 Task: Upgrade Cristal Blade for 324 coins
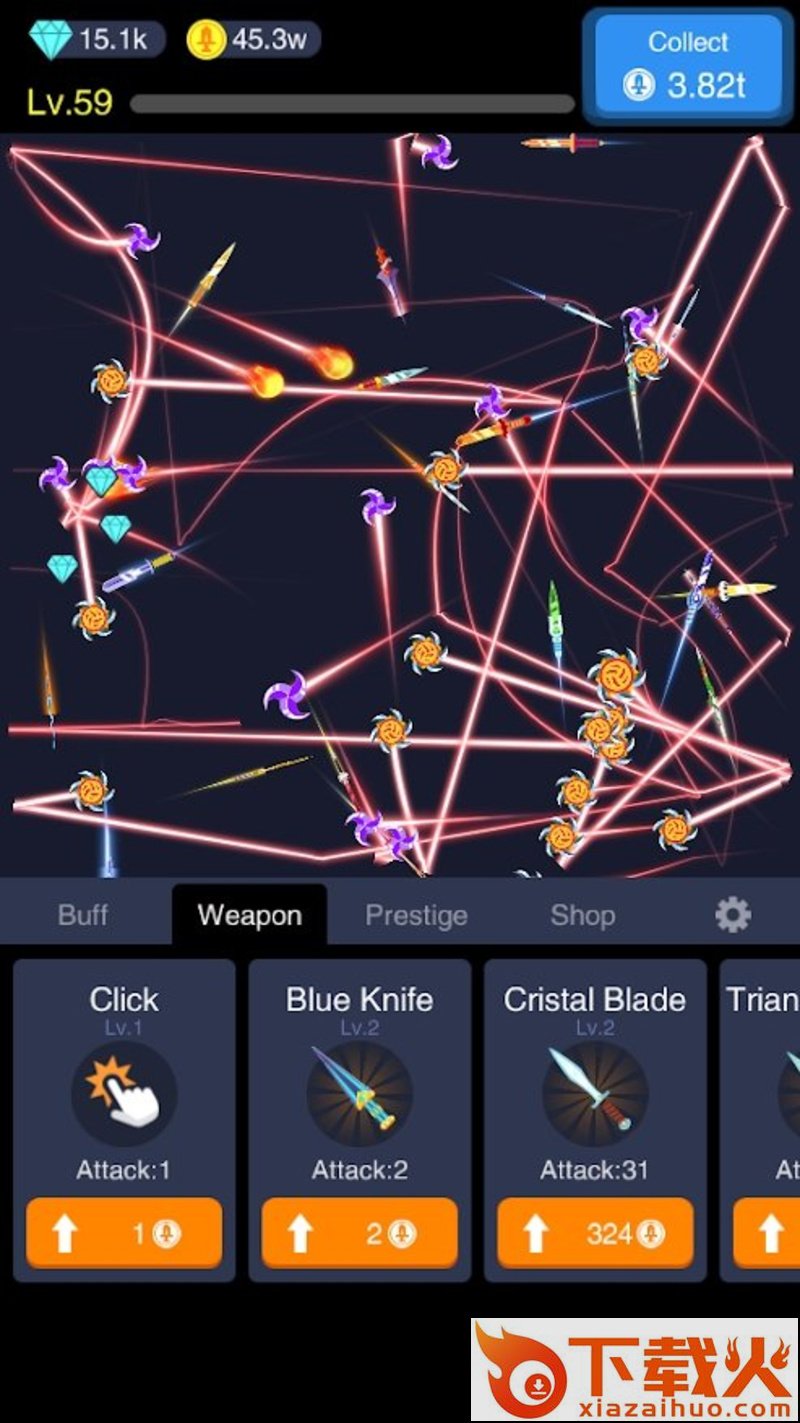point(595,1234)
